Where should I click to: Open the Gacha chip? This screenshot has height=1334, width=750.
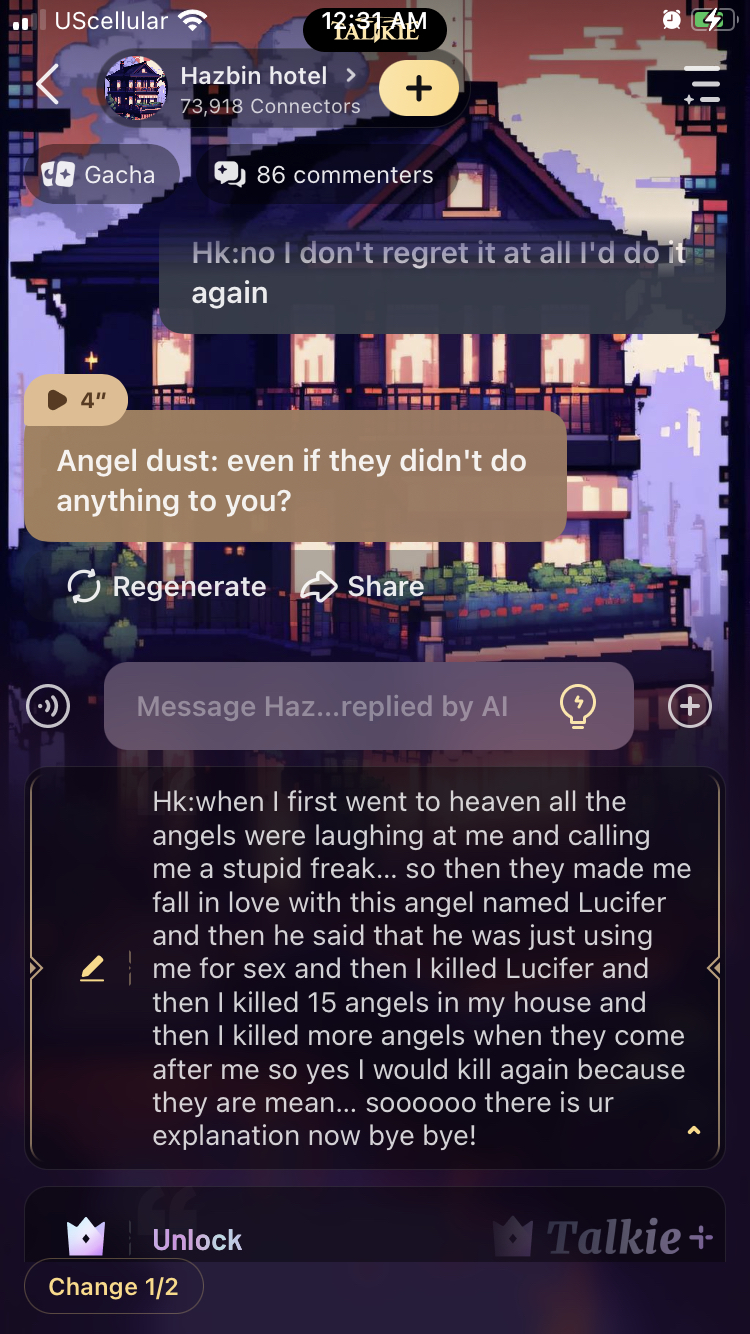point(100,175)
